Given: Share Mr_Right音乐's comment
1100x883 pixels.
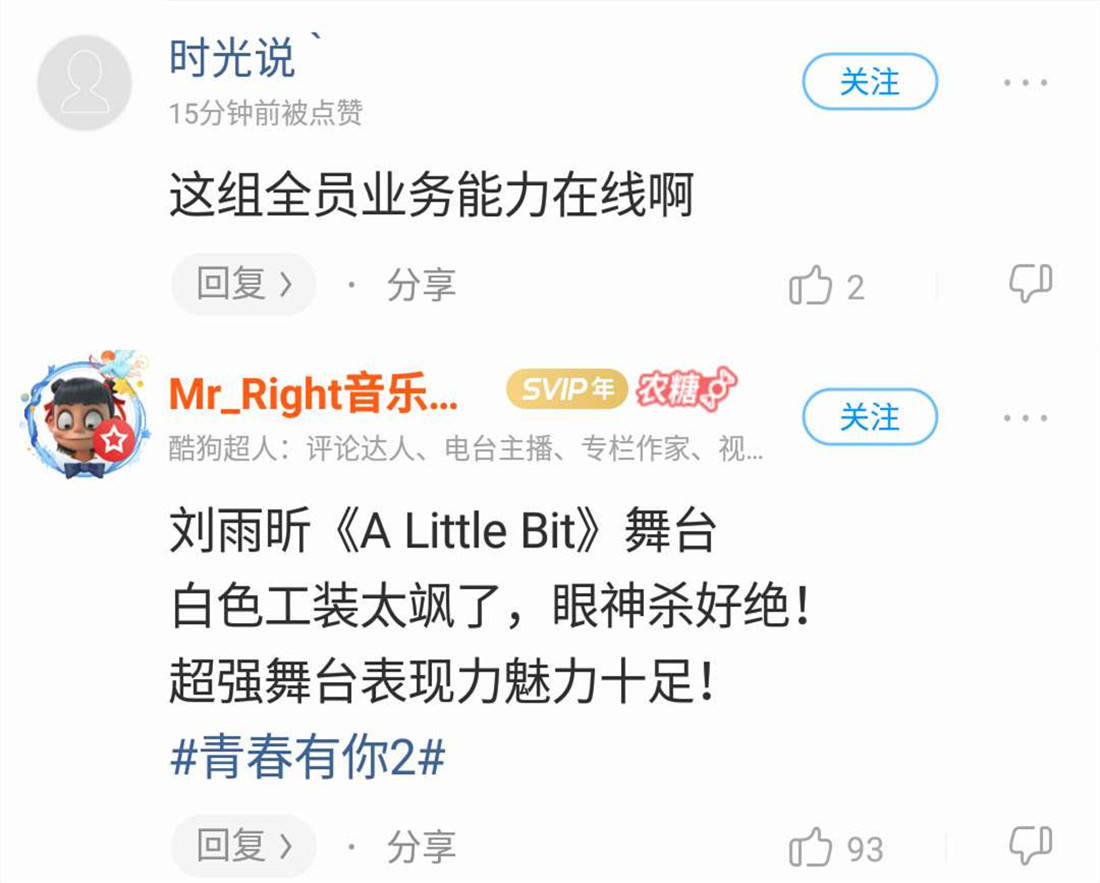Looking at the screenshot, I should (x=421, y=847).
